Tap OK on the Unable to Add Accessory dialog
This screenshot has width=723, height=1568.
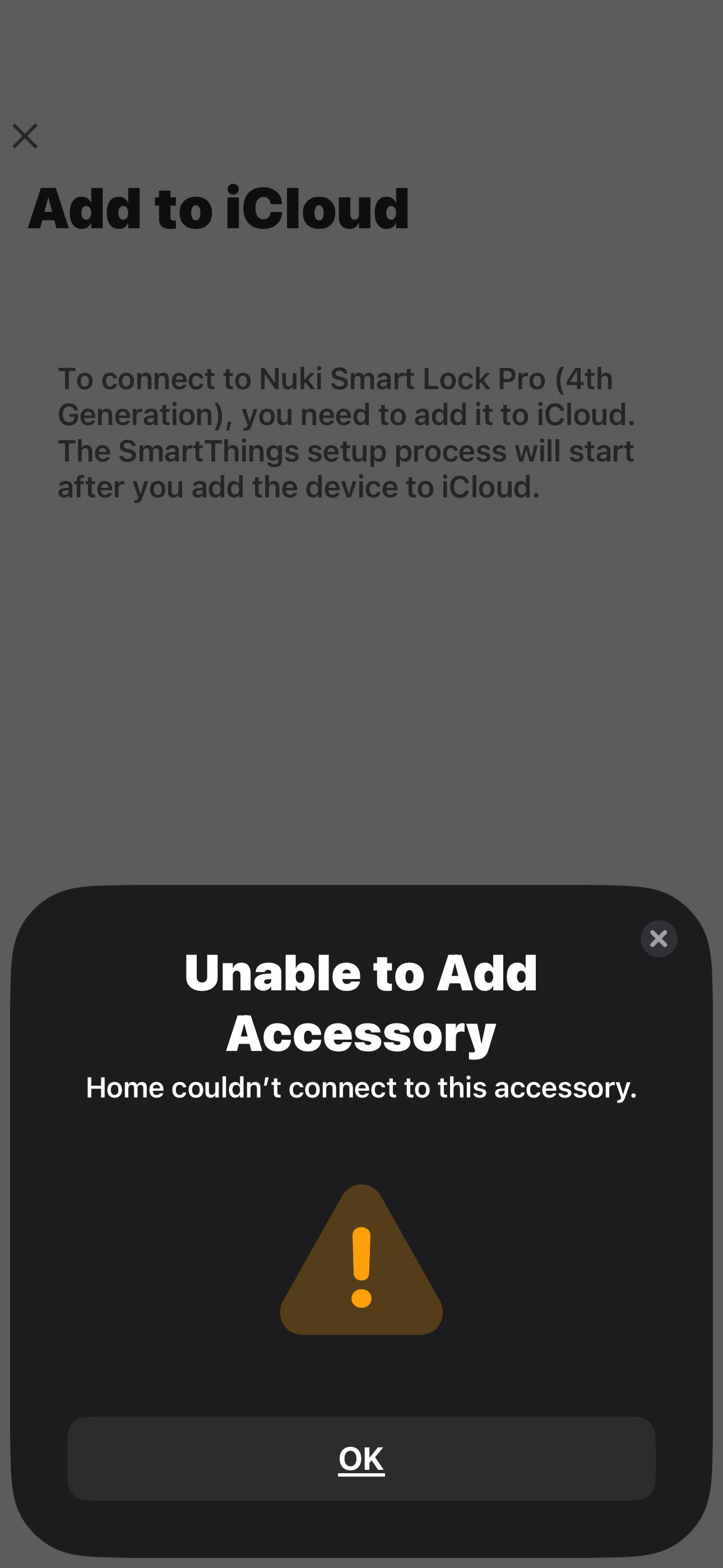(361, 1458)
